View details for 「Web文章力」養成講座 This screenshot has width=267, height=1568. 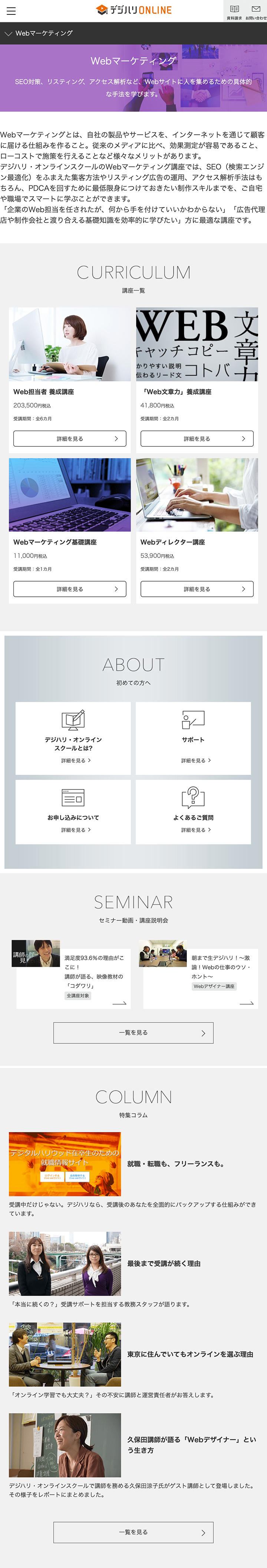pyautogui.click(x=196, y=438)
